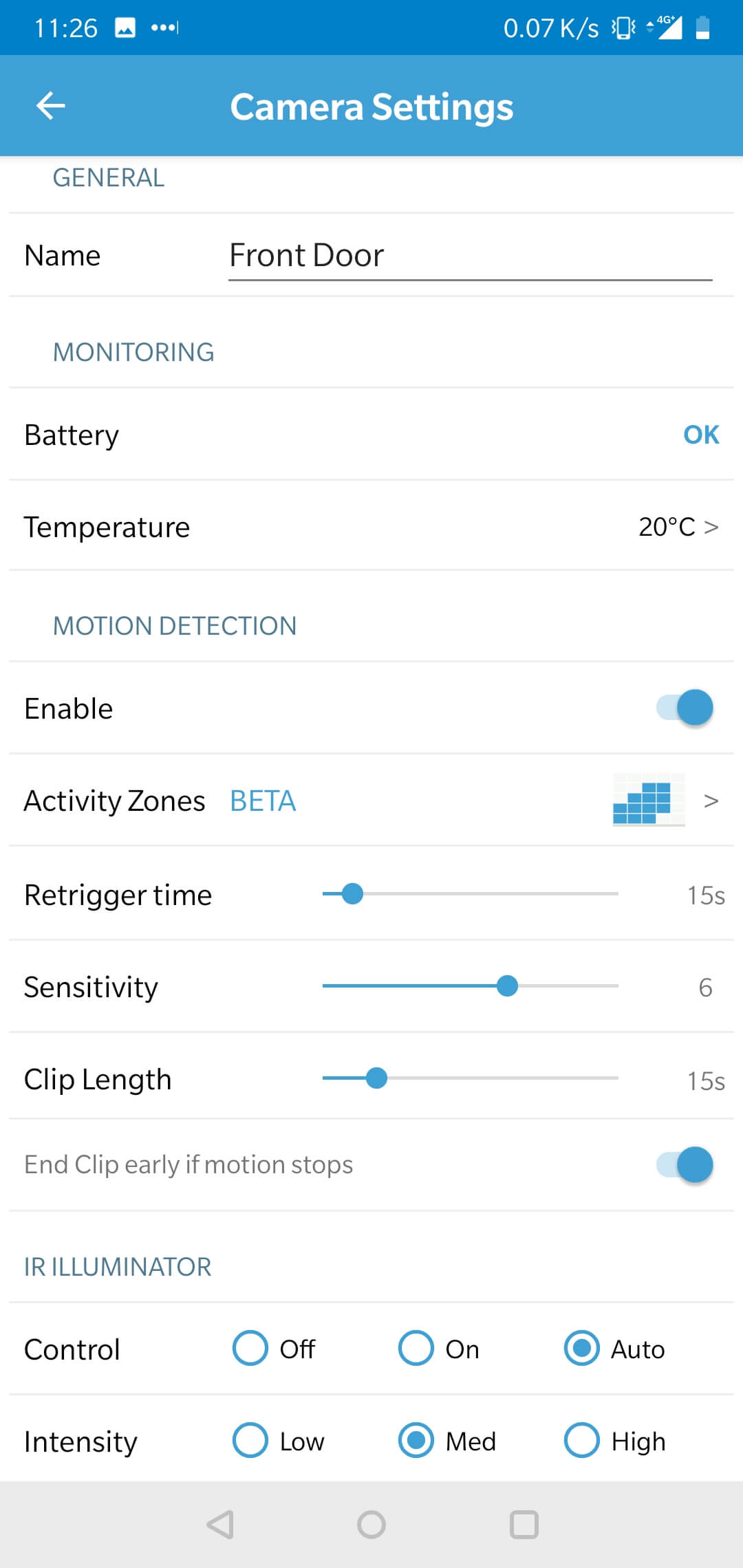Image resolution: width=743 pixels, height=1568 pixels.
Task: Edit the camera name field
Action: [x=469, y=256]
